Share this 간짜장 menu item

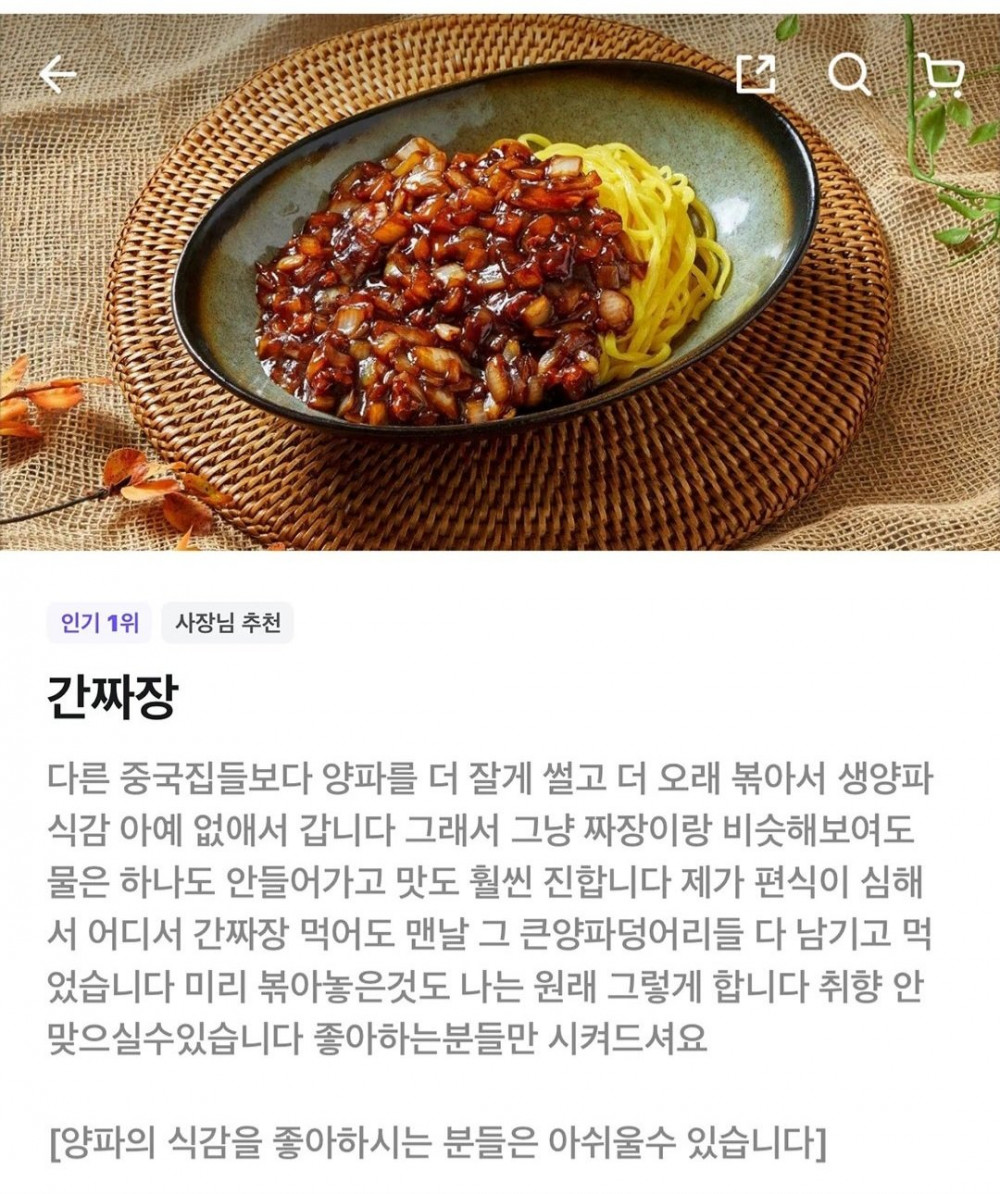[x=756, y=74]
